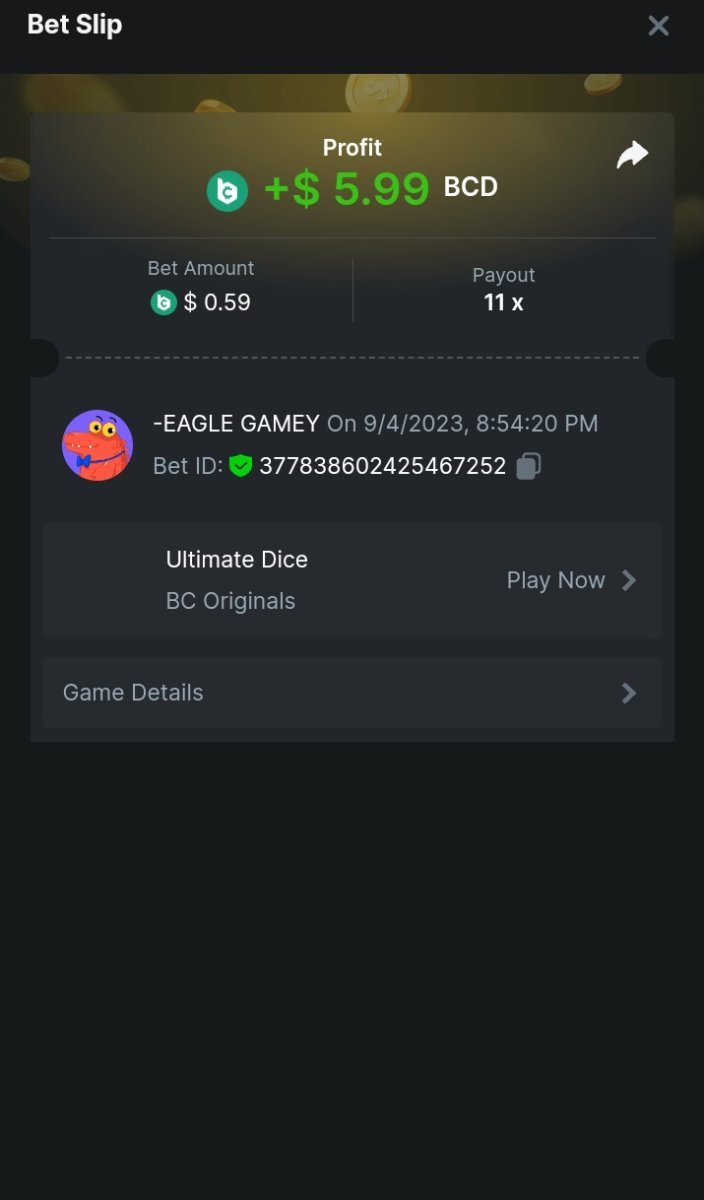Share this bet slip

[x=632, y=155]
